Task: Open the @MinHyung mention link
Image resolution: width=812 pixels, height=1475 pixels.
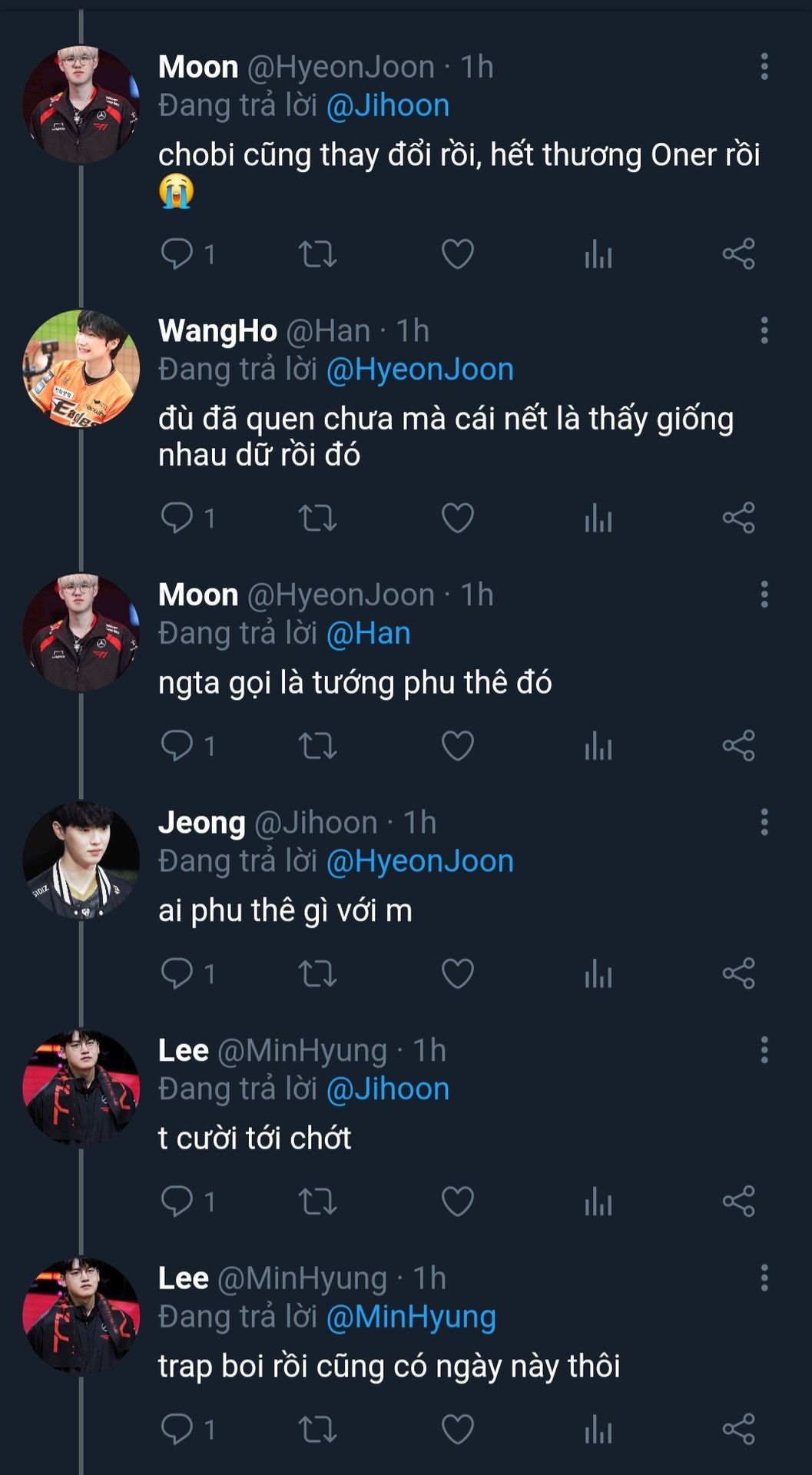Action: pos(411,1316)
